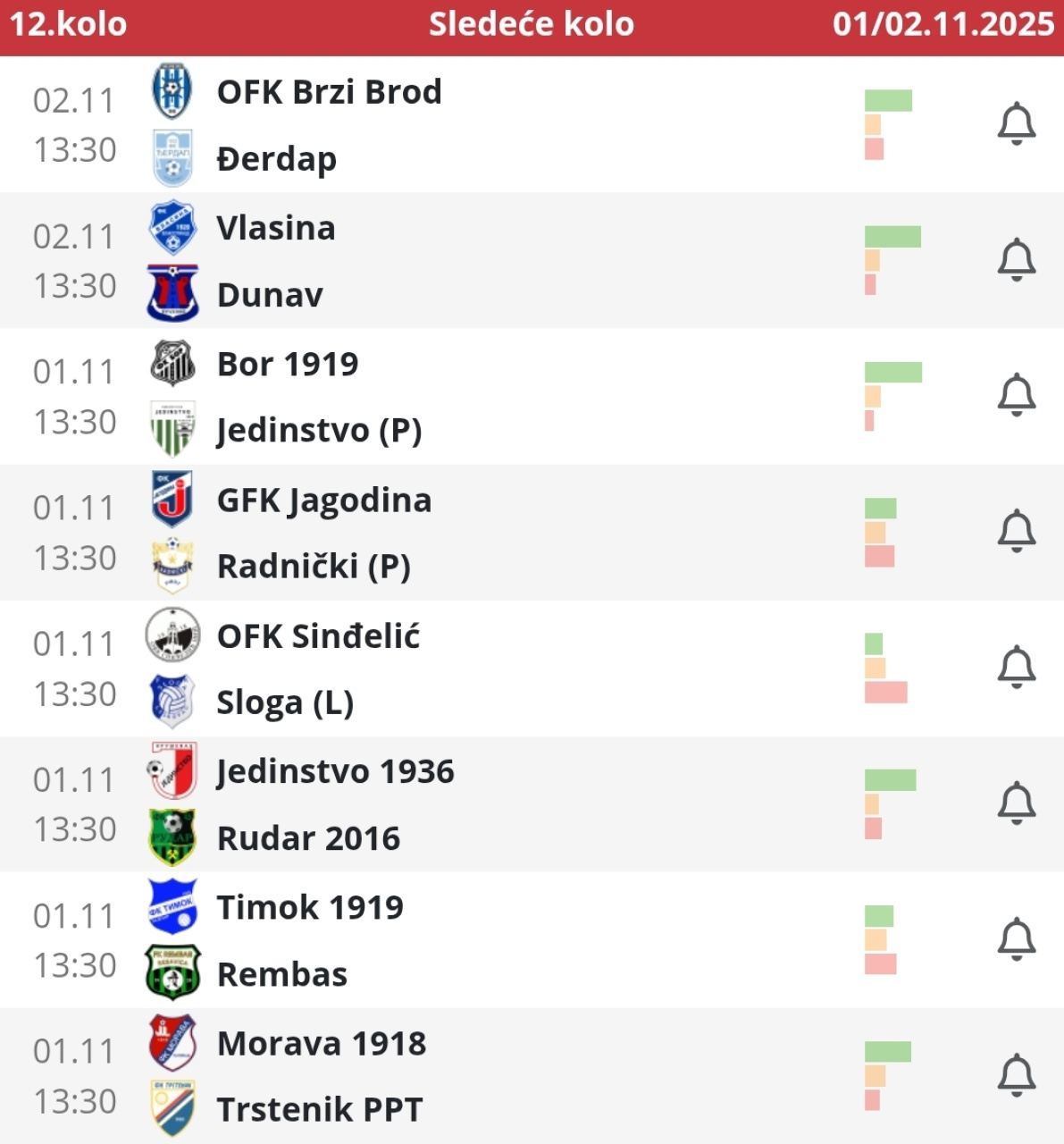Turn on notifications for Vlasina vs Dunav
Viewport: 1064px width, 1144px height.
click(x=1016, y=260)
